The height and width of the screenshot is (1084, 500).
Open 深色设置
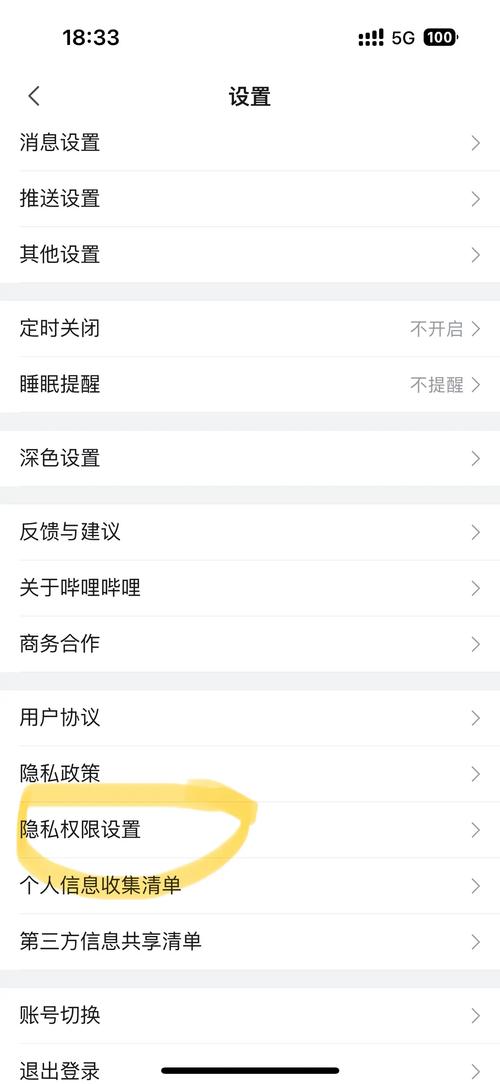coord(250,458)
